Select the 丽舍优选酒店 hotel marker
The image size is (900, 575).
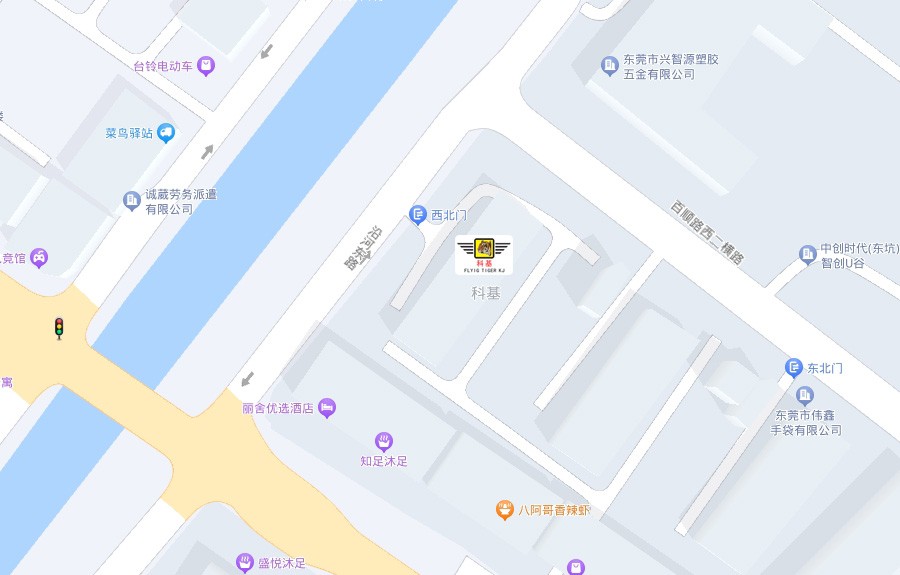click(327, 408)
